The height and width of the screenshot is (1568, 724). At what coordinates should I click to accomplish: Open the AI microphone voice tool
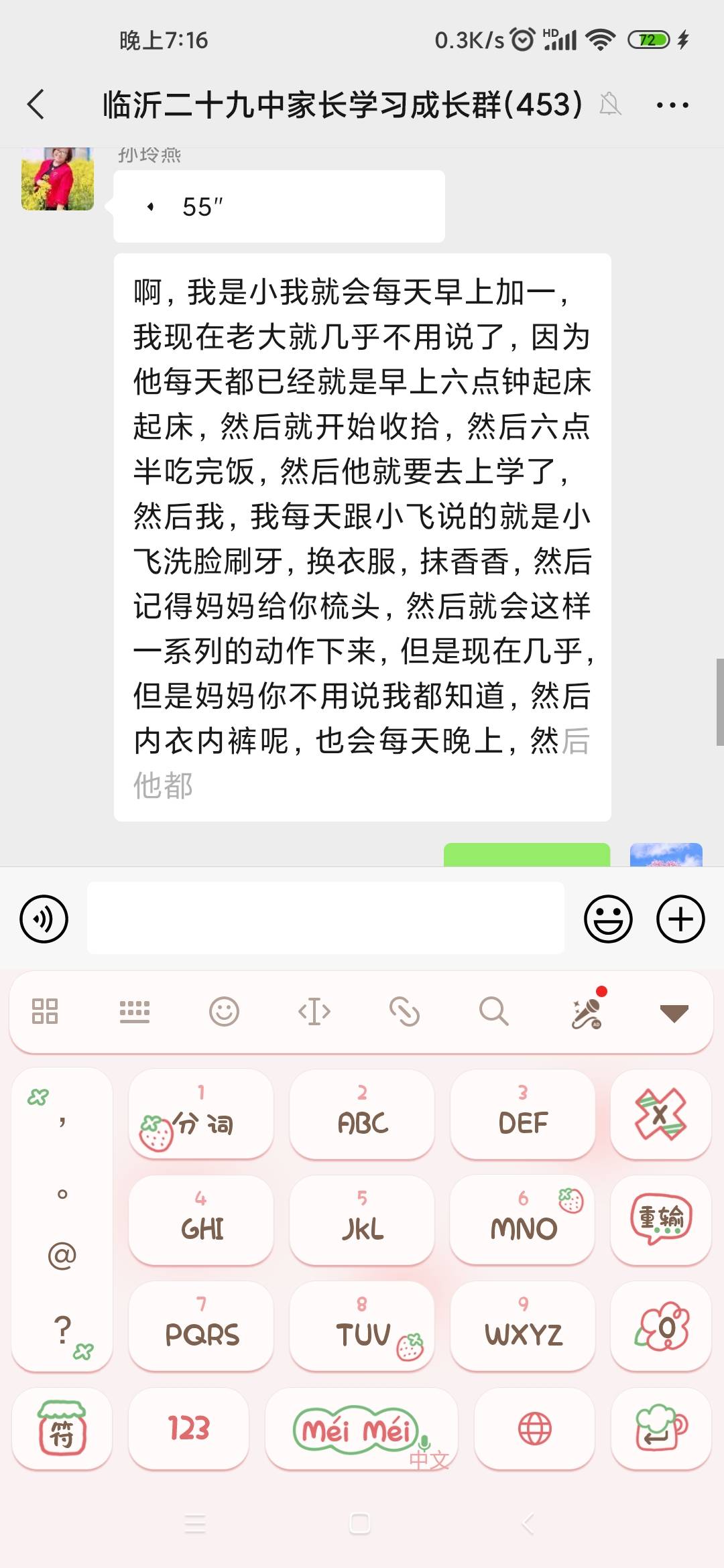tap(587, 1013)
